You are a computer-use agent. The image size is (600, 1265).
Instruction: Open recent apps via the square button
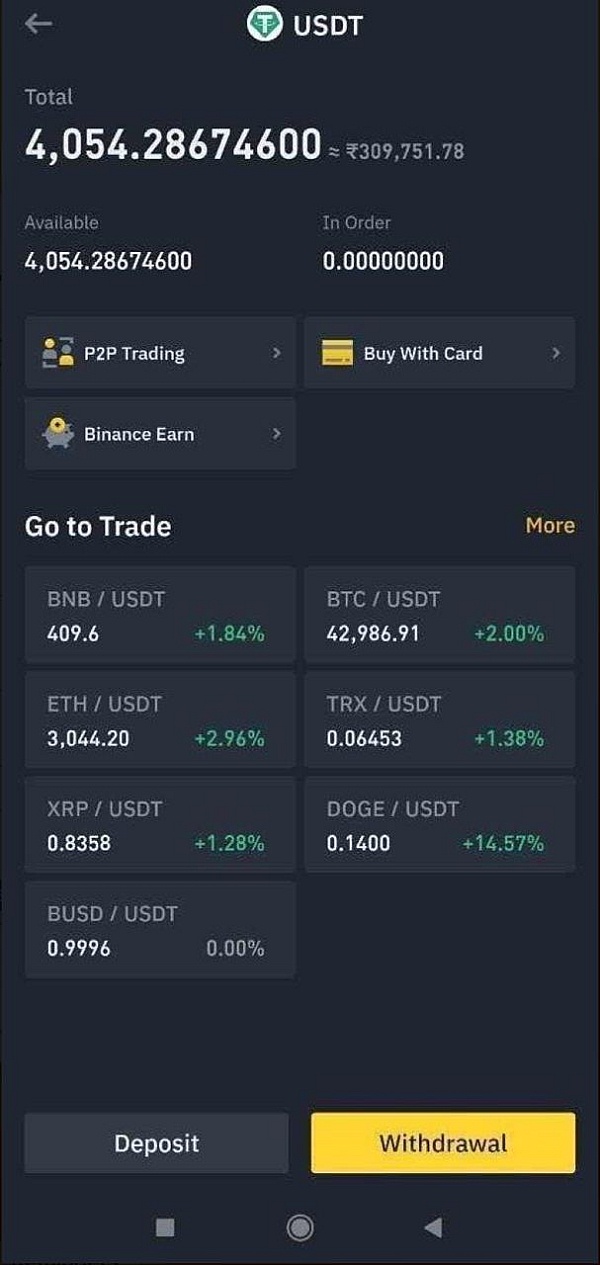[166, 1227]
